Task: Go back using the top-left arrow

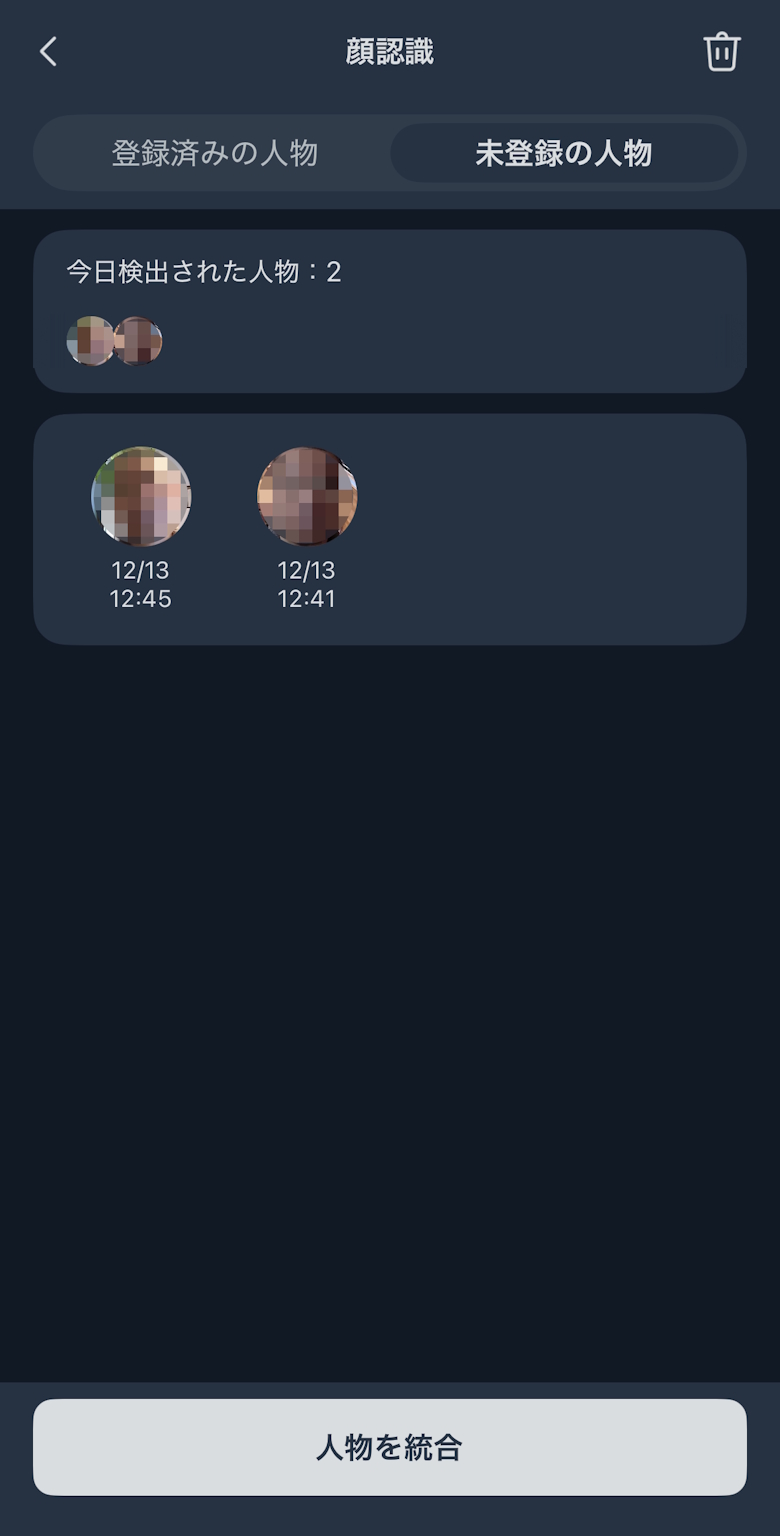Action: tap(48, 52)
